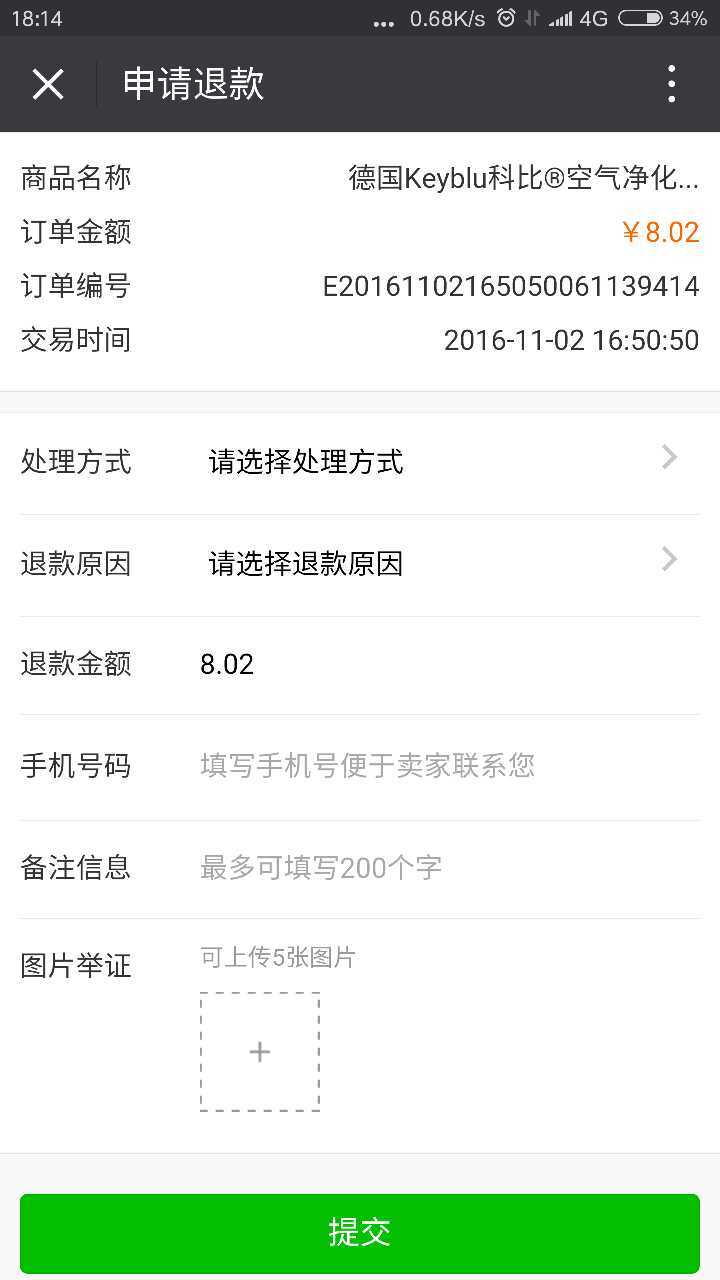This screenshot has height=1280, width=720.
Task: Choose a refund reason under 退款原因
Action: pos(360,564)
